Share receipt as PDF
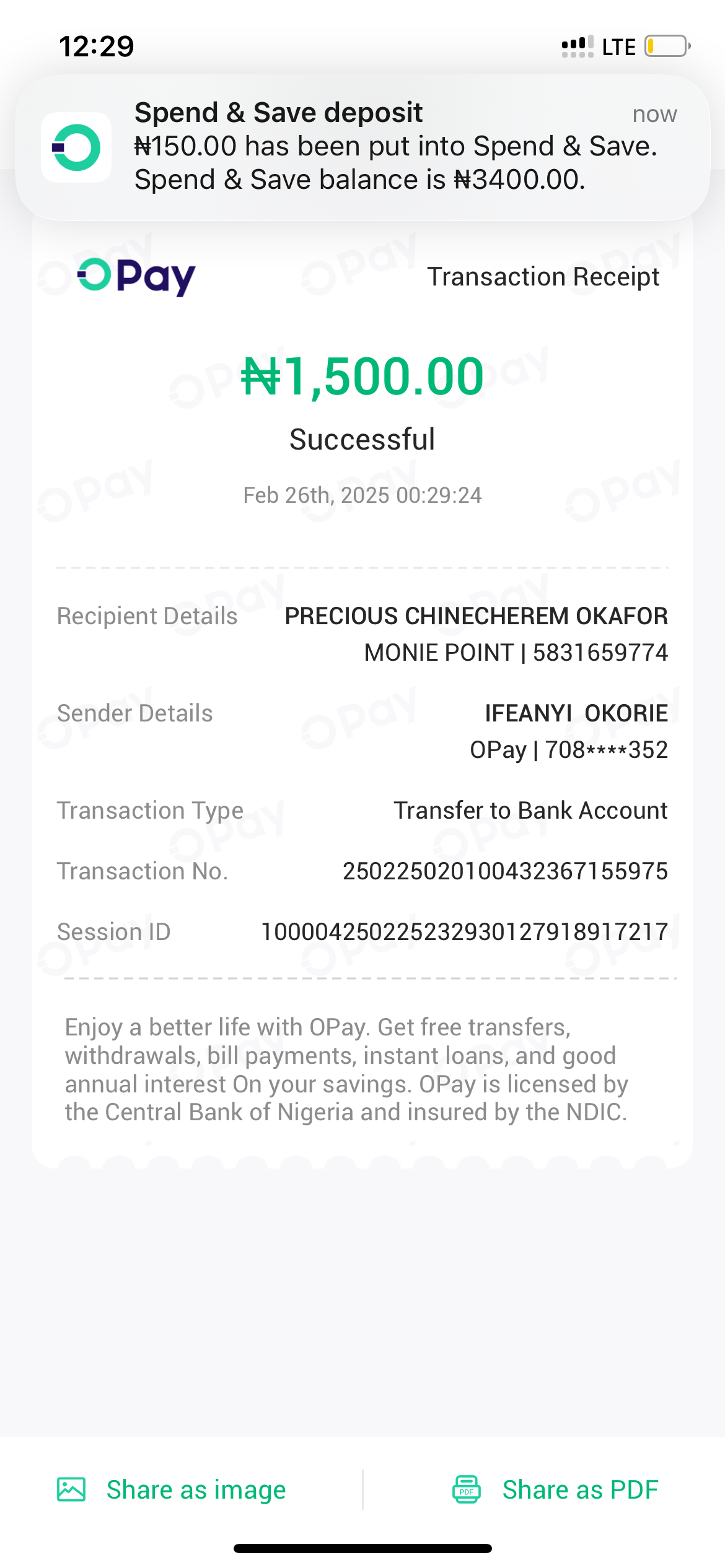The image size is (725, 1568). (x=555, y=1489)
